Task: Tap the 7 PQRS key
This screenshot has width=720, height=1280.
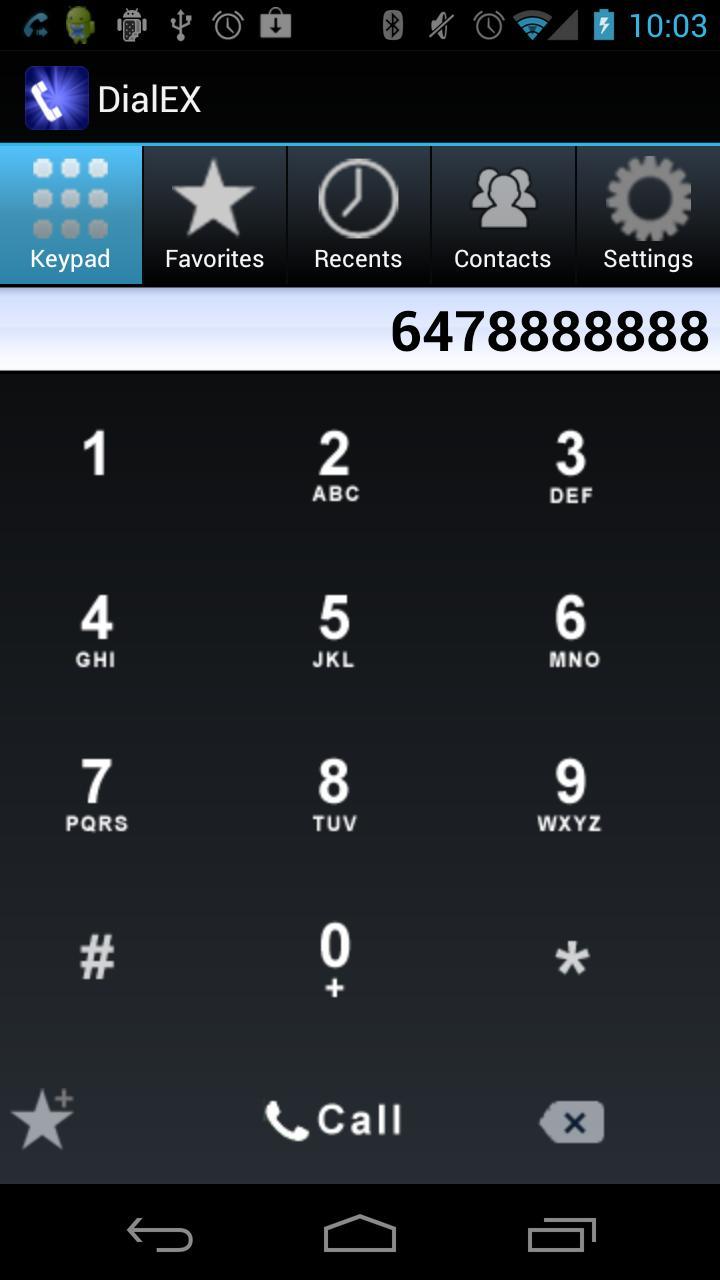Action: click(96, 793)
